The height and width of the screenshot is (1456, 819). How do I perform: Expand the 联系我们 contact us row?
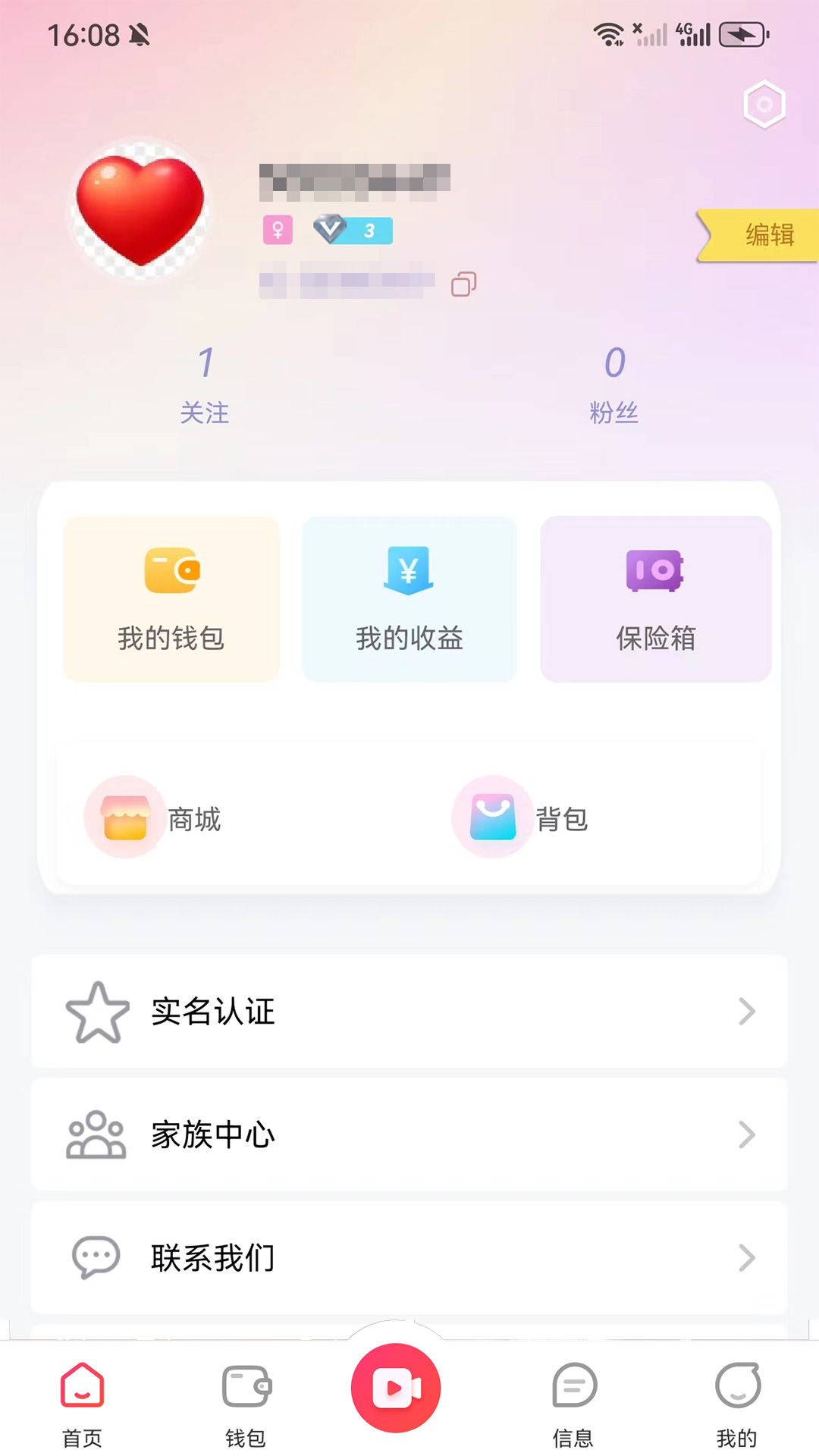click(409, 1257)
